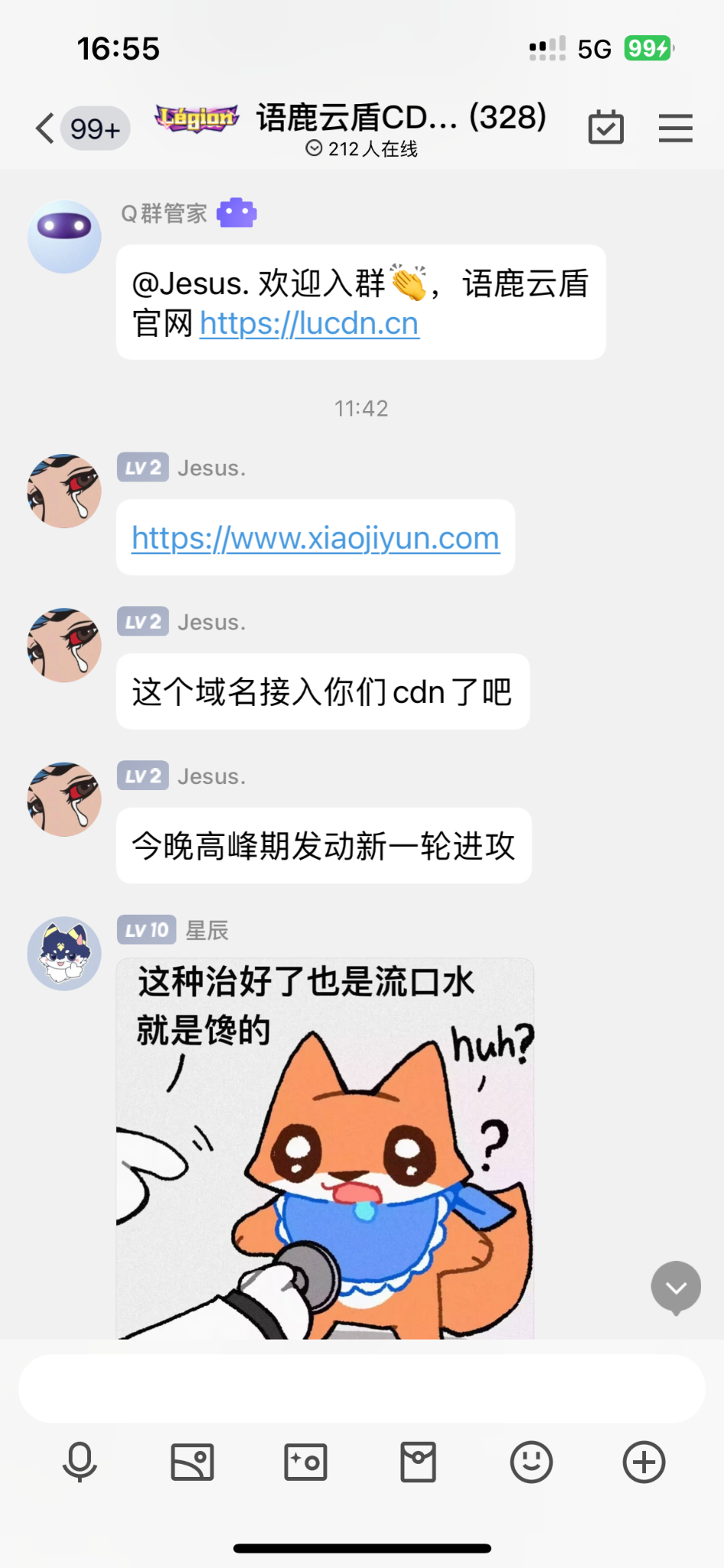Open the camera capture tool
The width and height of the screenshot is (724, 1568).
[x=305, y=1462]
